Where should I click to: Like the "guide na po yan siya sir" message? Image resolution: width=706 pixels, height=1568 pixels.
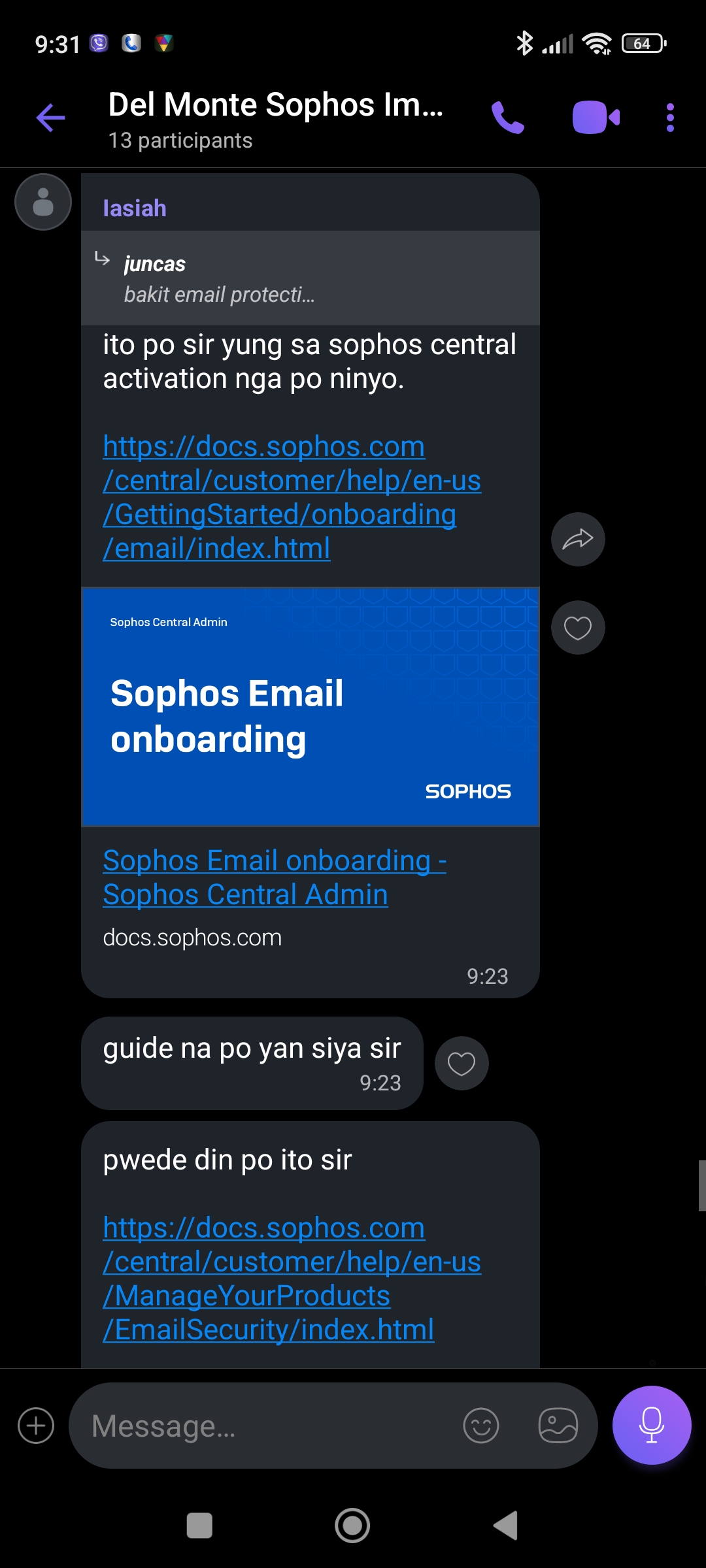pyautogui.click(x=462, y=1064)
